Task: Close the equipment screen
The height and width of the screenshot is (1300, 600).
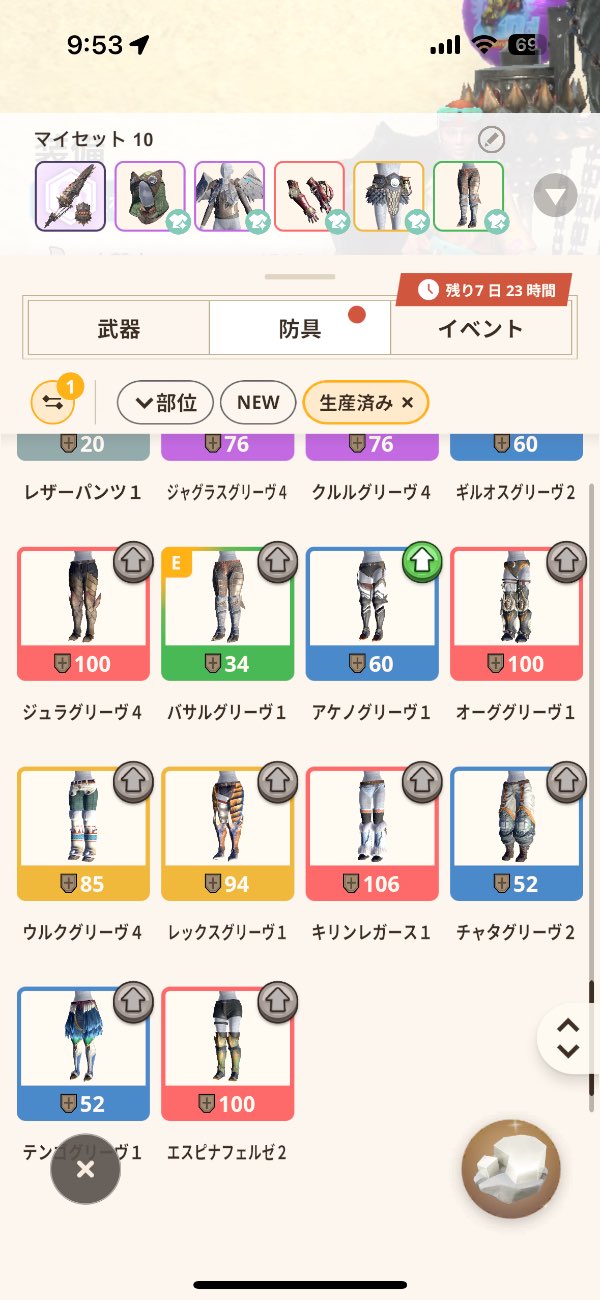Action: [86, 1168]
